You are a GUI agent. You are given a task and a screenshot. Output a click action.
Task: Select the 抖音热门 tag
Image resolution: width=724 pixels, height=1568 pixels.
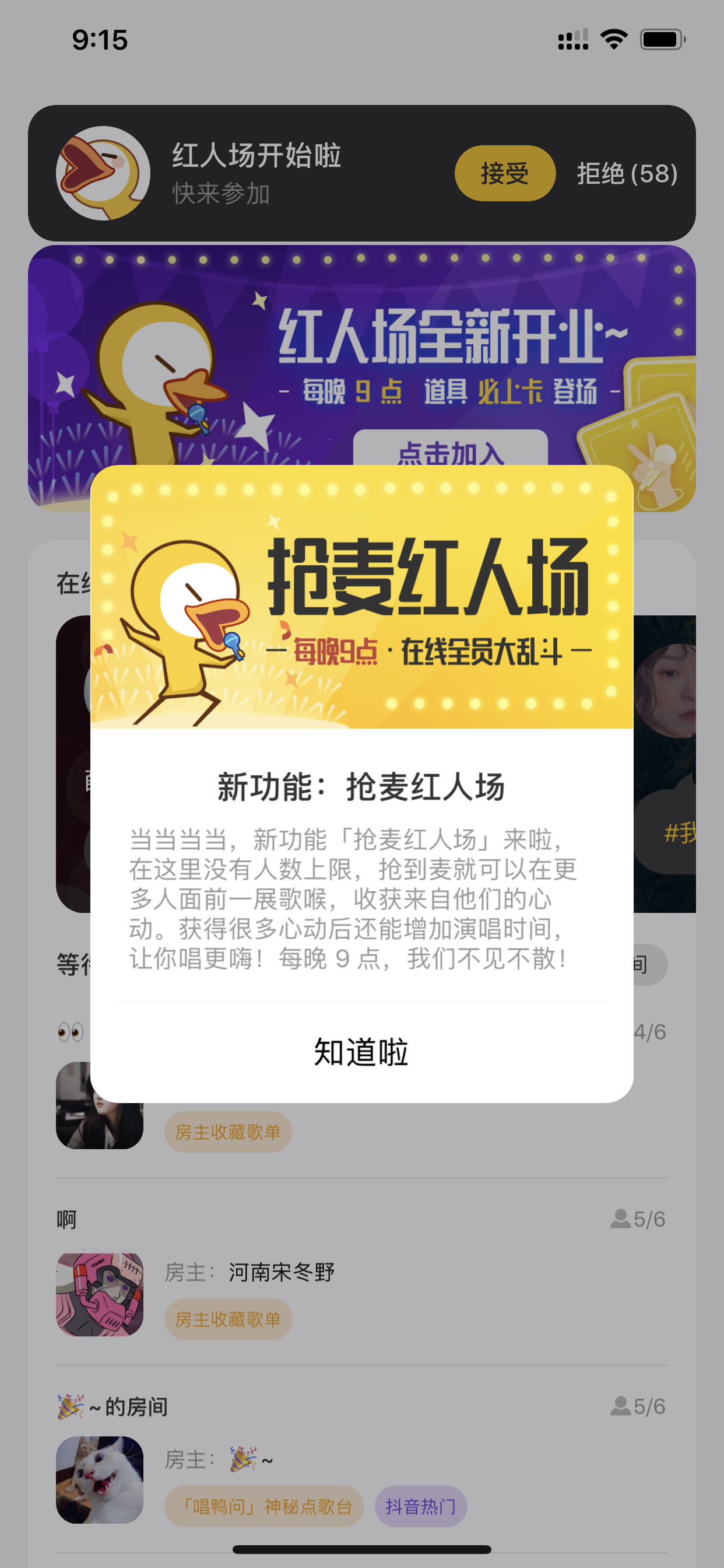pos(420,1507)
